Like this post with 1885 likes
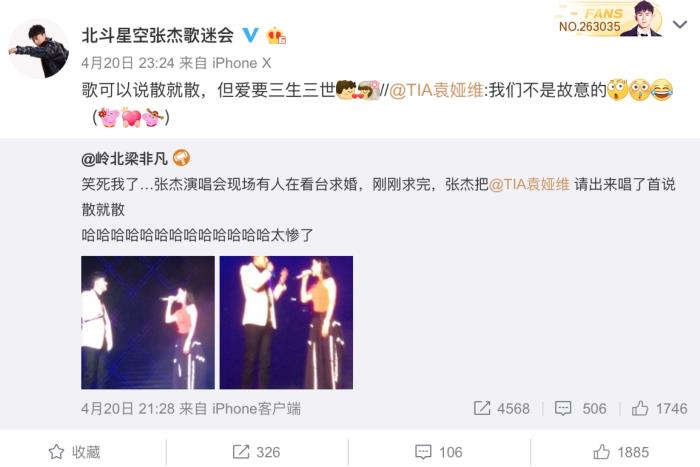This screenshot has height=467, width=700. 620,452
